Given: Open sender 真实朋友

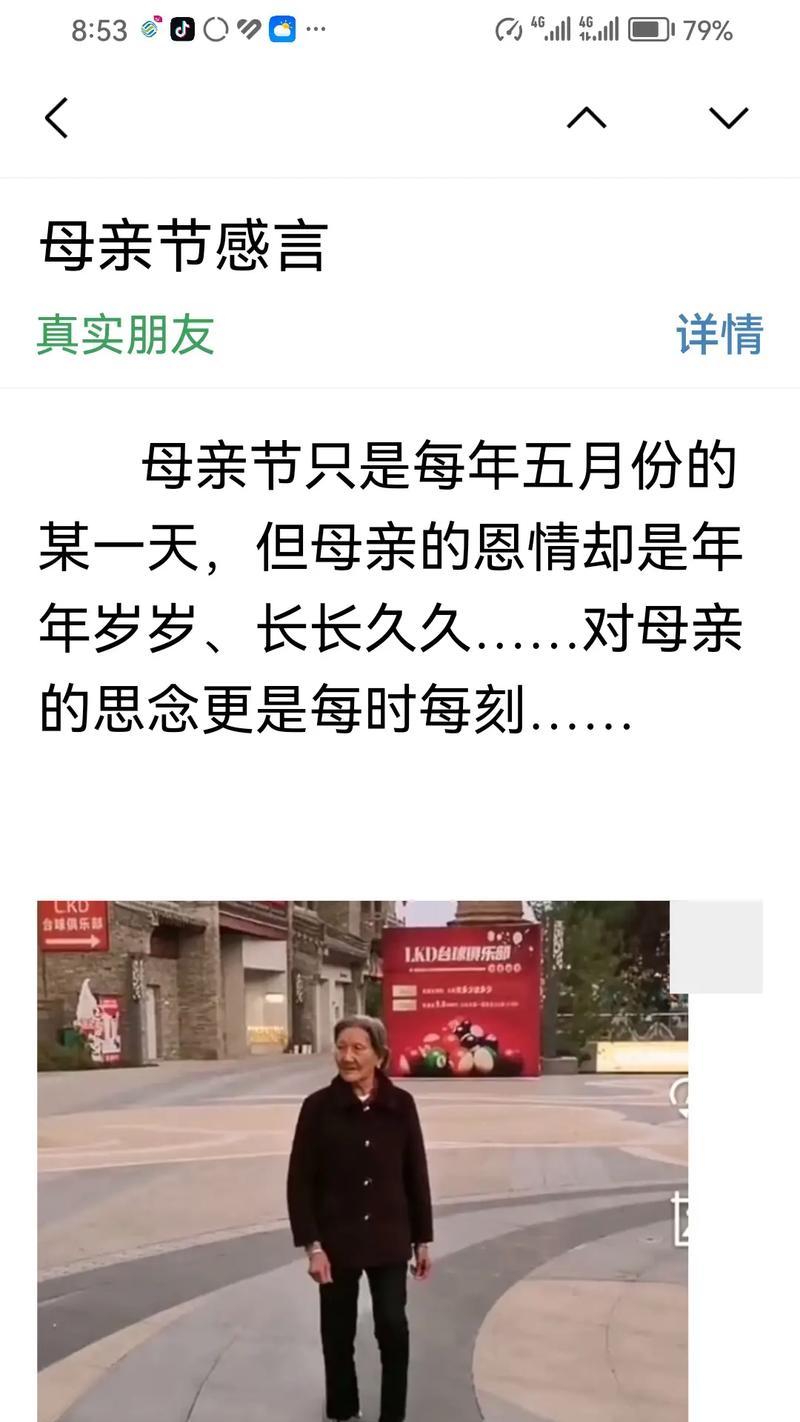Looking at the screenshot, I should pyautogui.click(x=126, y=334).
